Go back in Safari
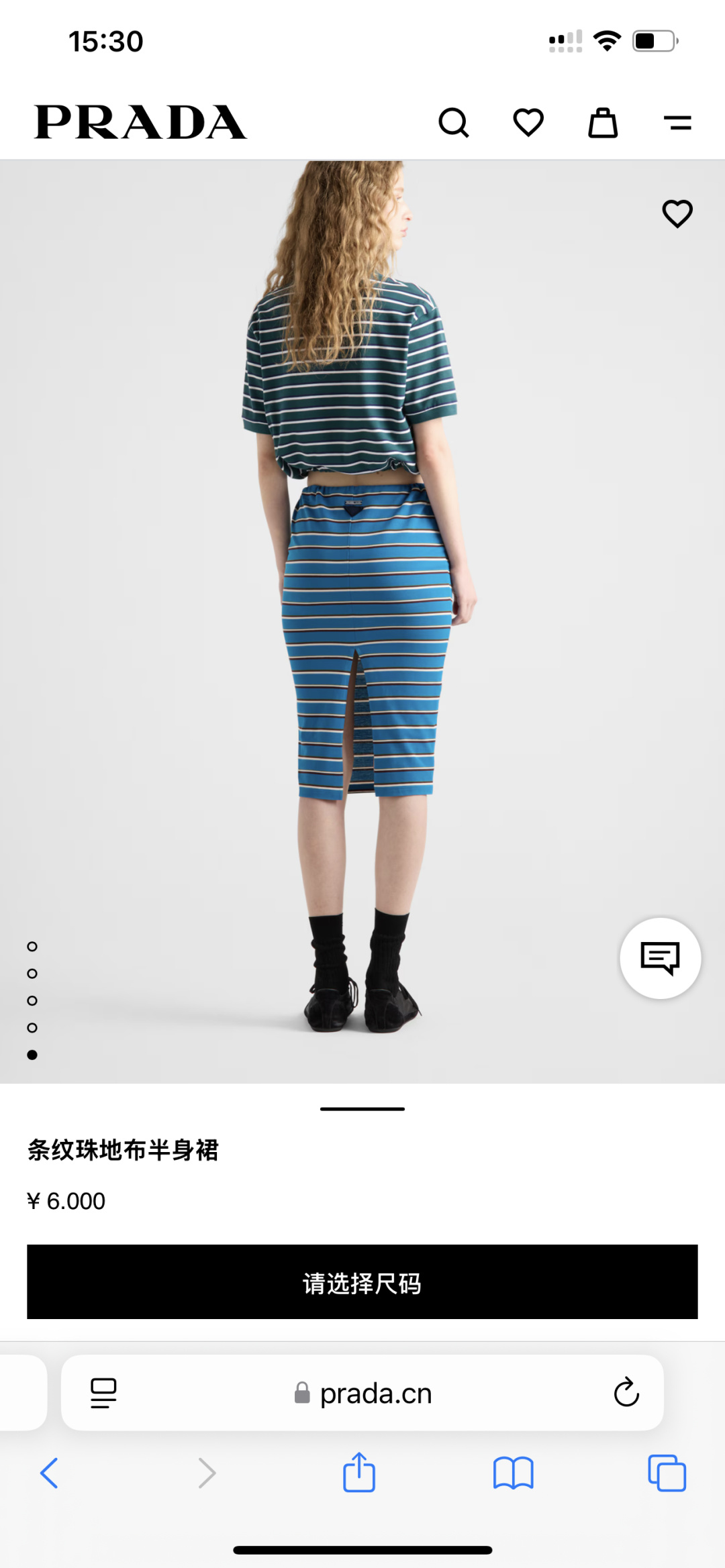 (50, 1473)
